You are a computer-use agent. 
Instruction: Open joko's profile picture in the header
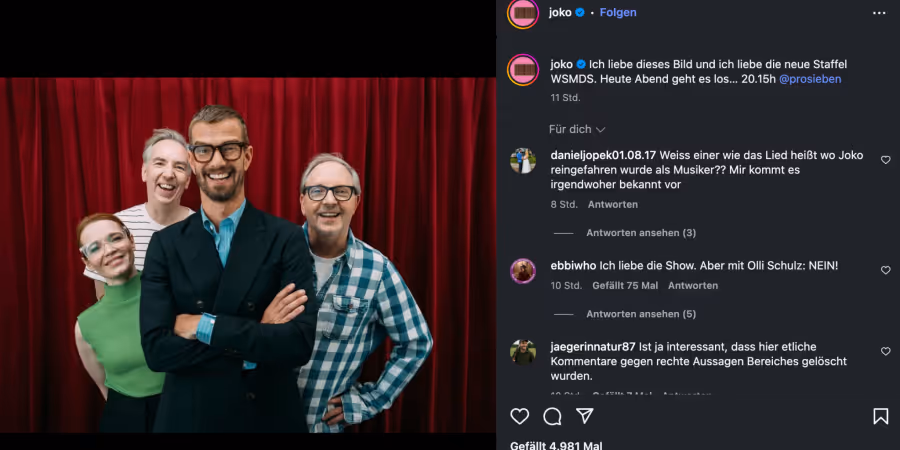[x=524, y=13]
